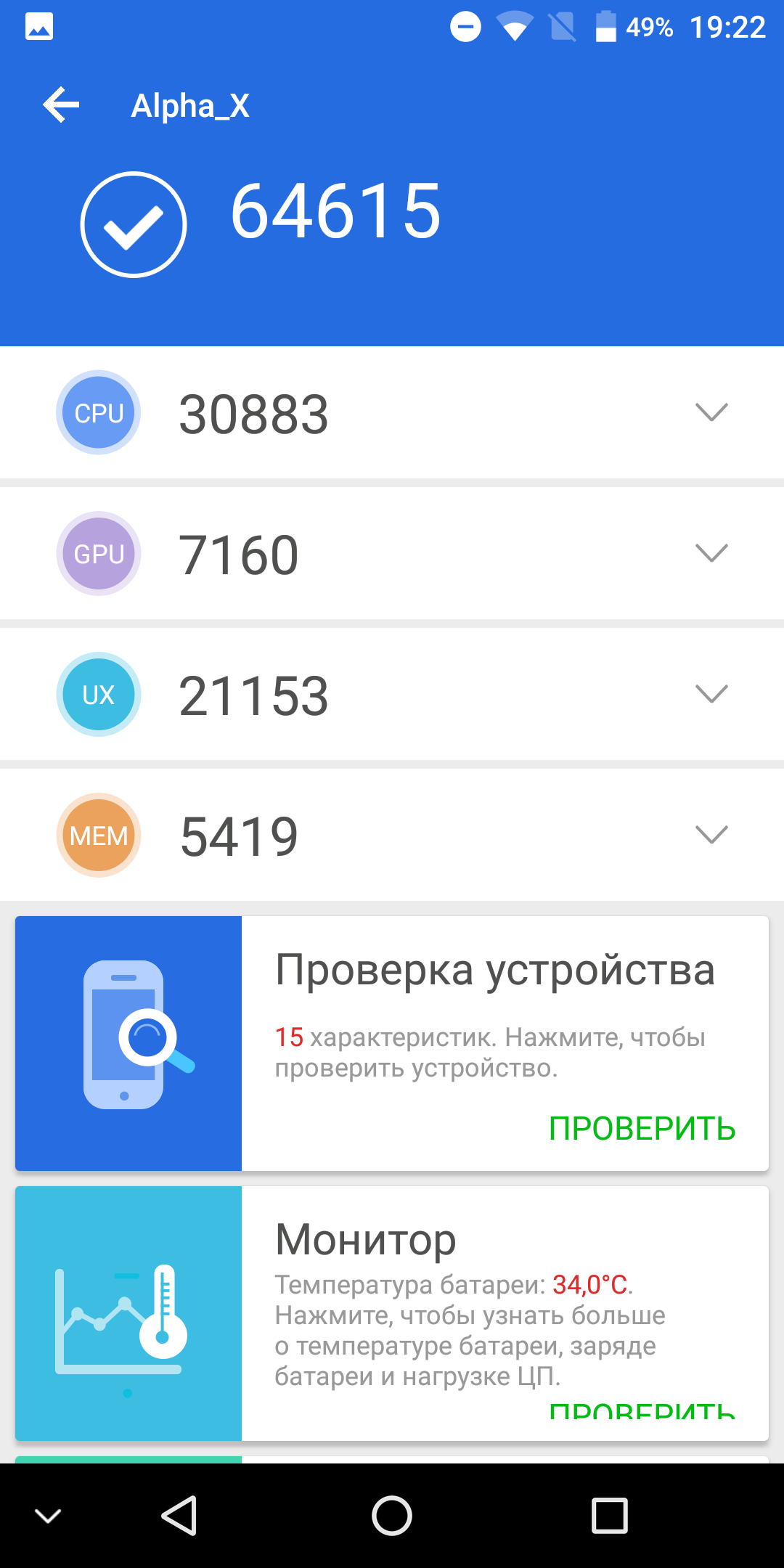Hide the navigation bar with the down chevron
Screen dimensions: 784x1568
(48, 1516)
